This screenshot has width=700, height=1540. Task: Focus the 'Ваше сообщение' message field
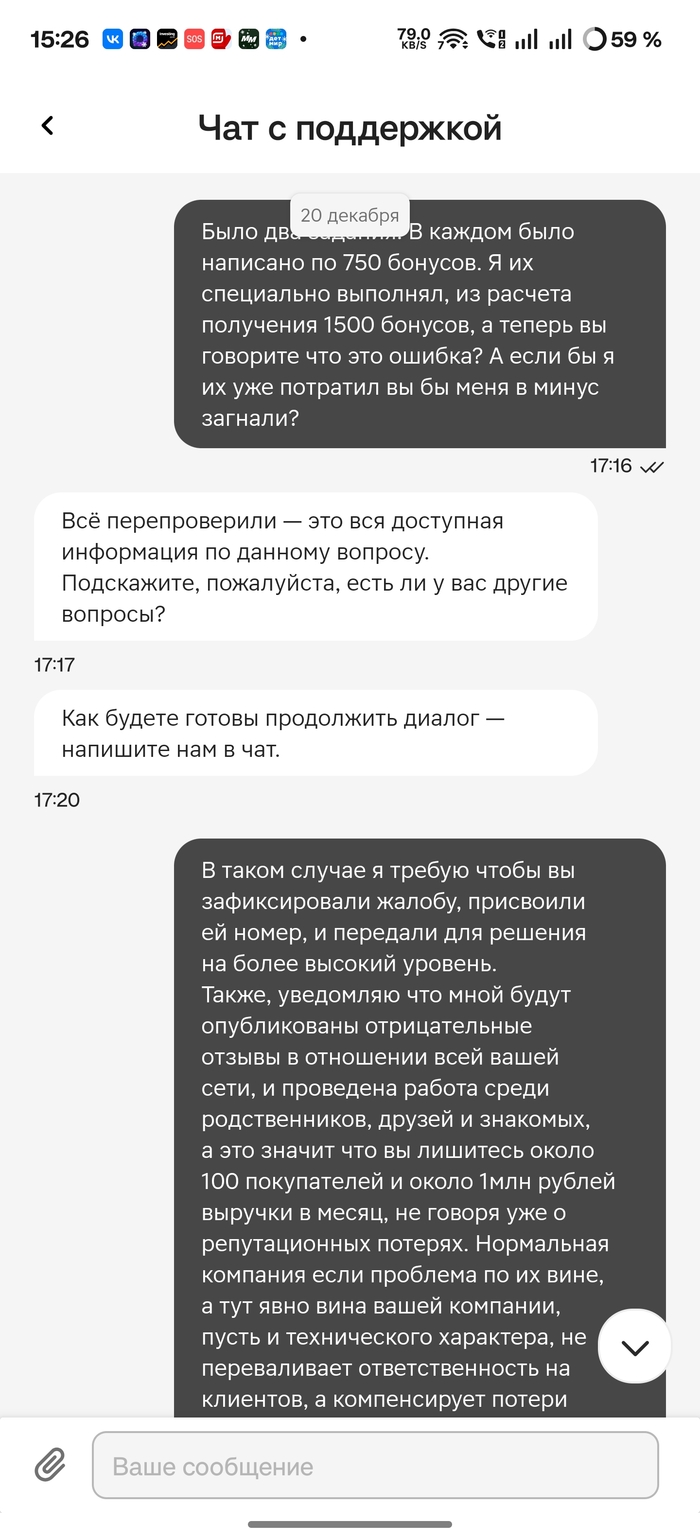tap(375, 1465)
